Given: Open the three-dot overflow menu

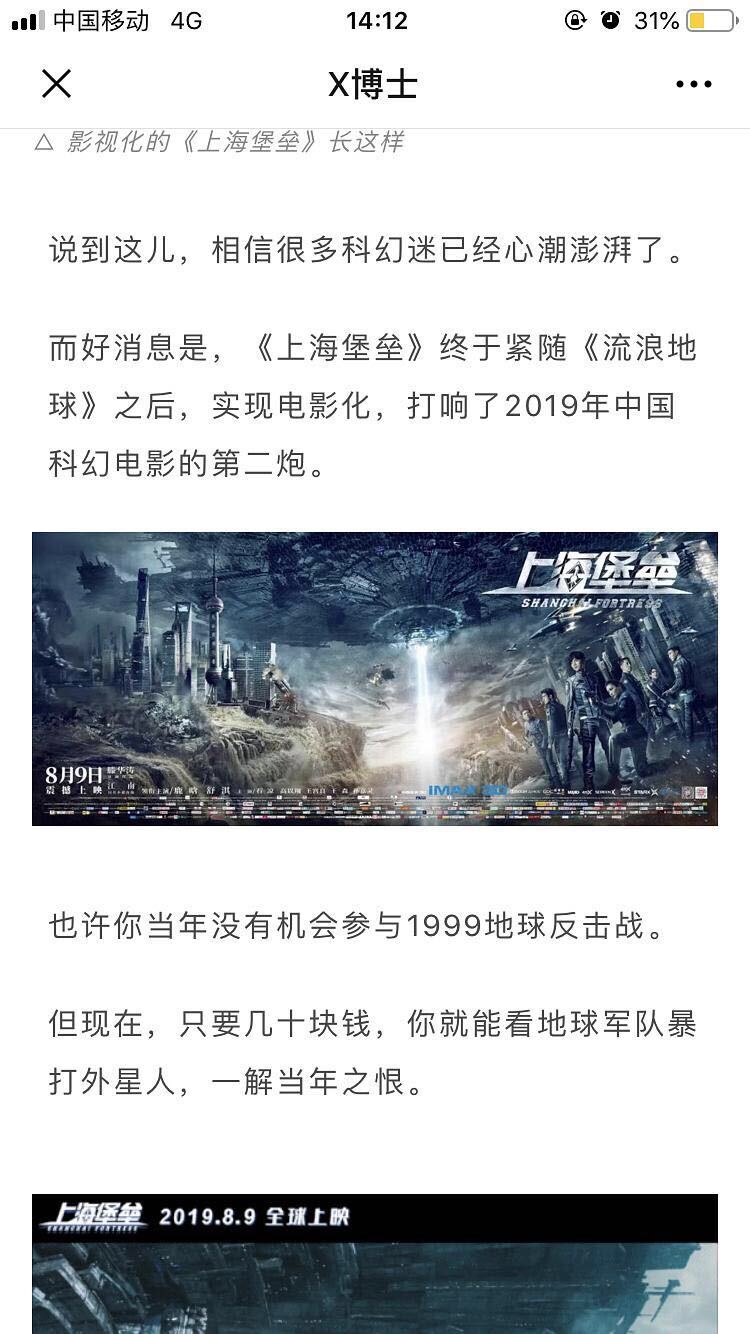Looking at the screenshot, I should (x=693, y=85).
